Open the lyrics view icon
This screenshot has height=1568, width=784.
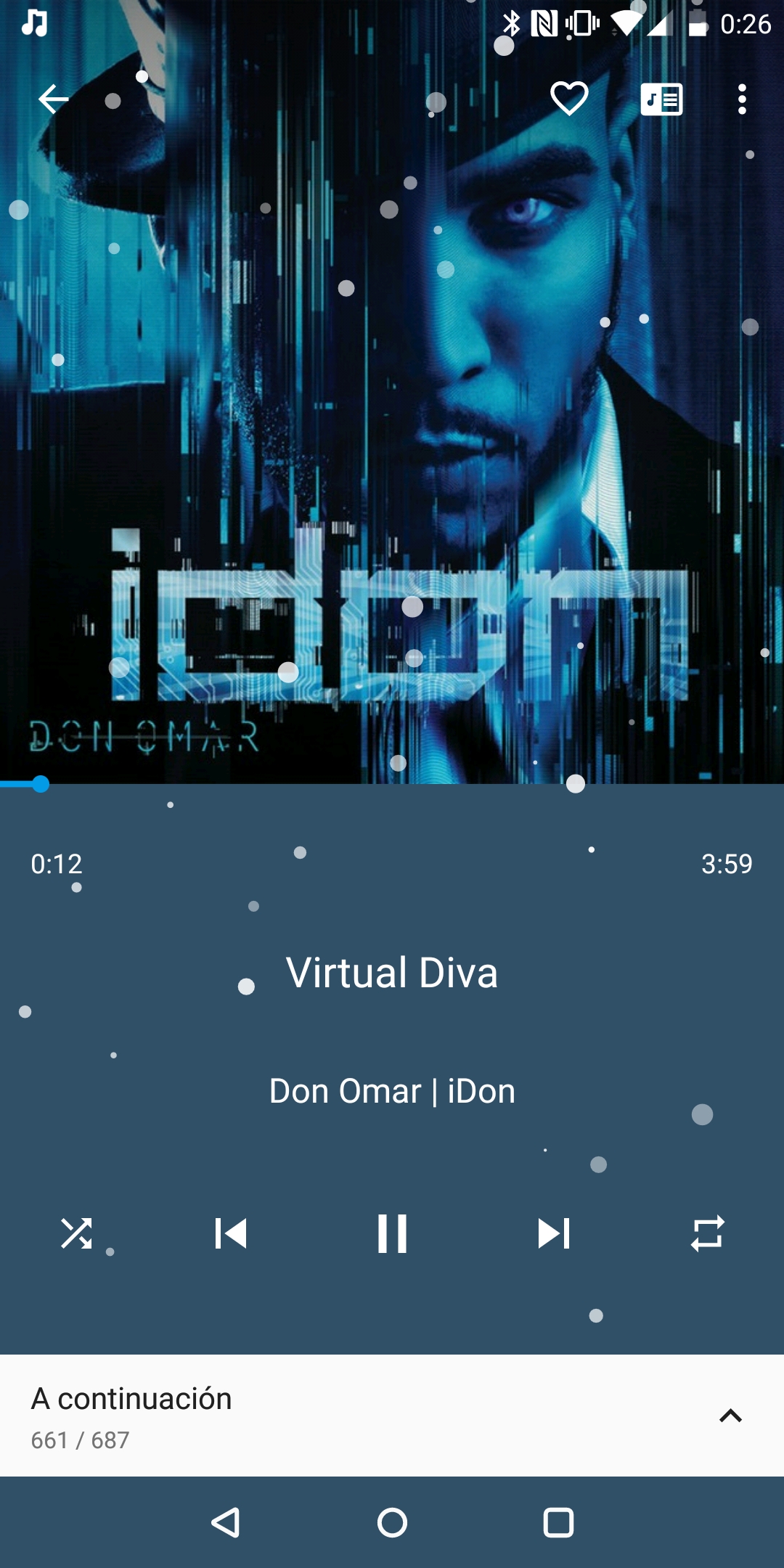pyautogui.click(x=661, y=99)
